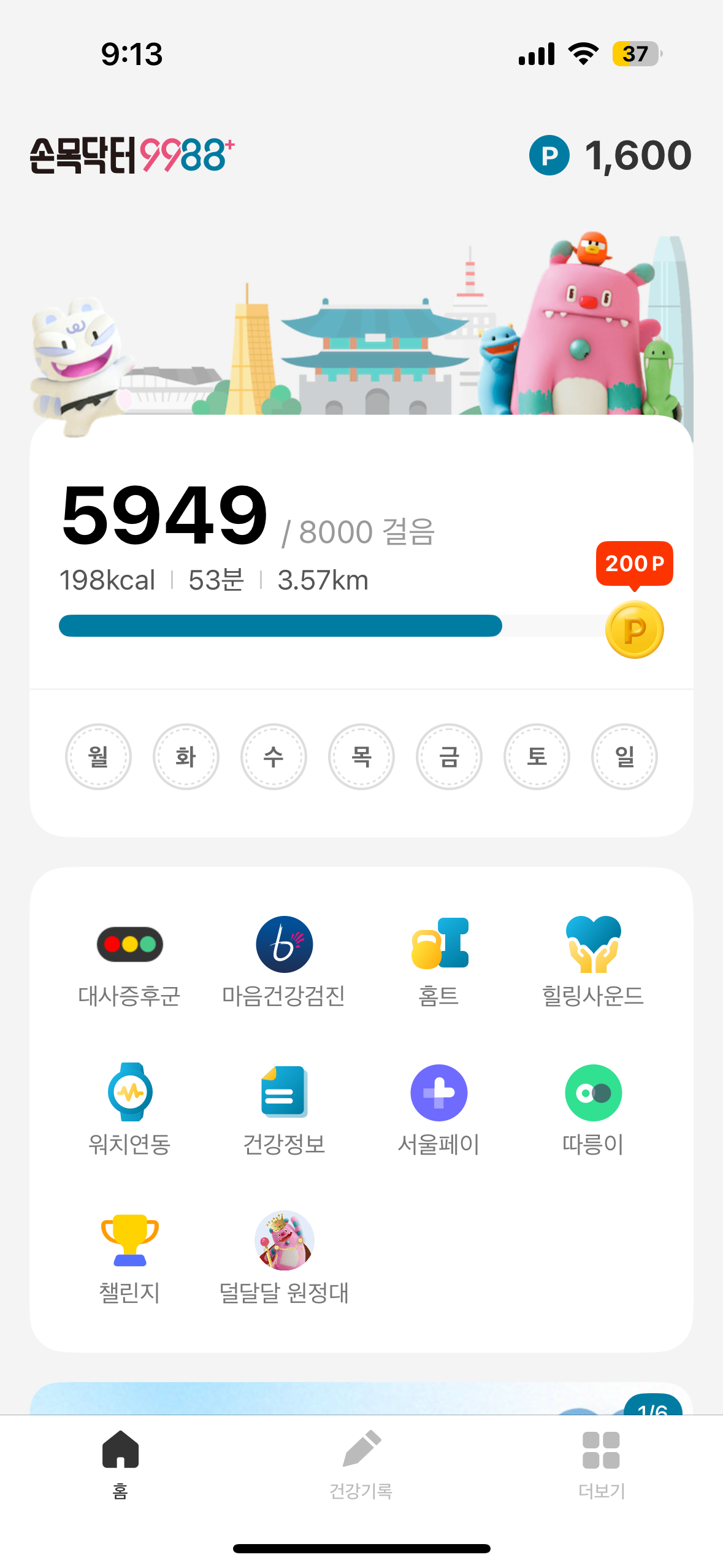The width and height of the screenshot is (723, 1568).
Task: Open 서울페이 Seoul Pay
Action: coord(438,1110)
